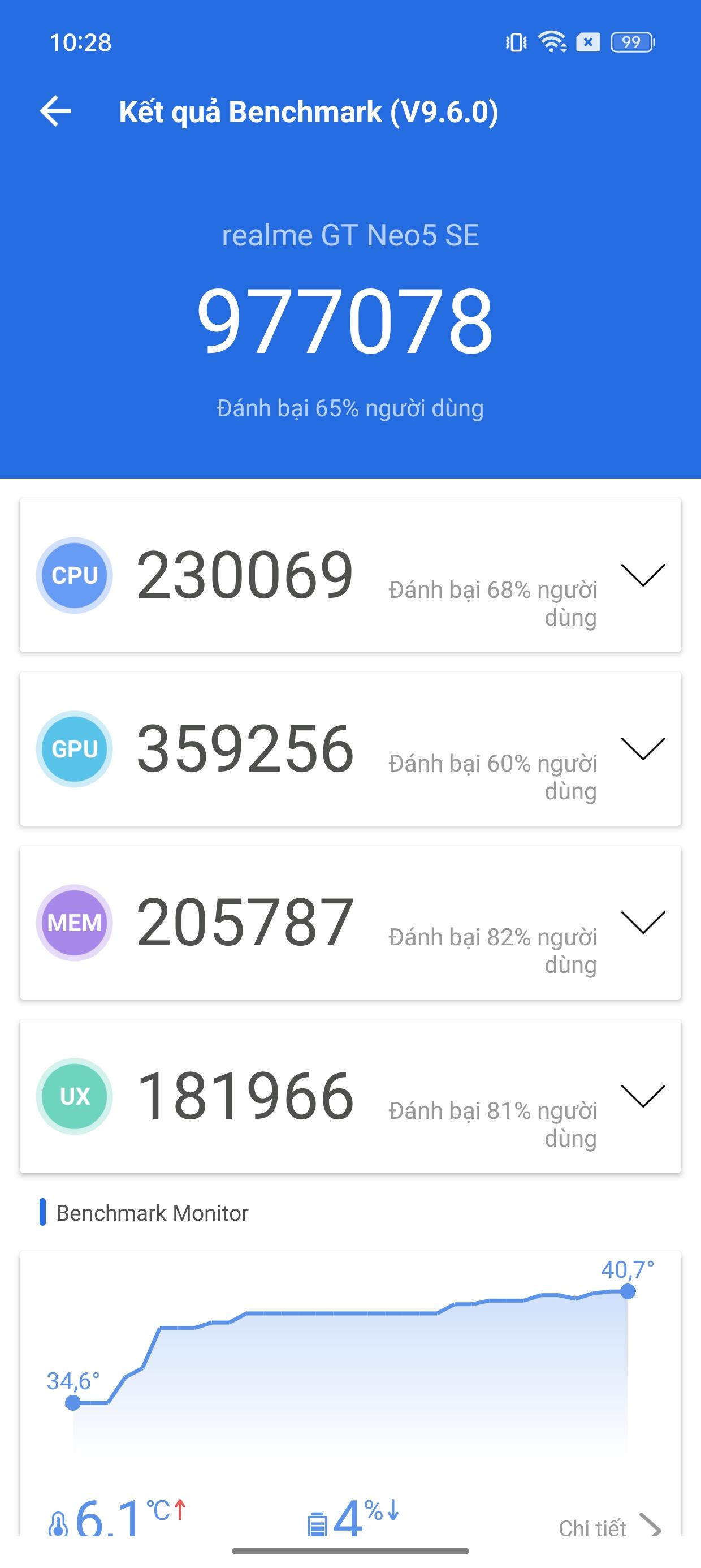701x1568 pixels.
Task: Expand the MEM score section
Action: point(643,922)
